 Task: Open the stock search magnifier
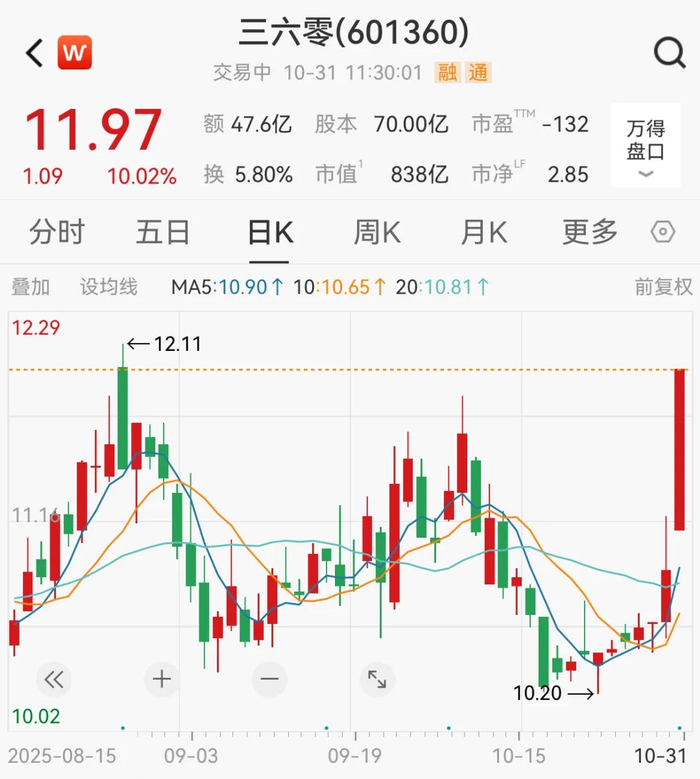pos(668,52)
